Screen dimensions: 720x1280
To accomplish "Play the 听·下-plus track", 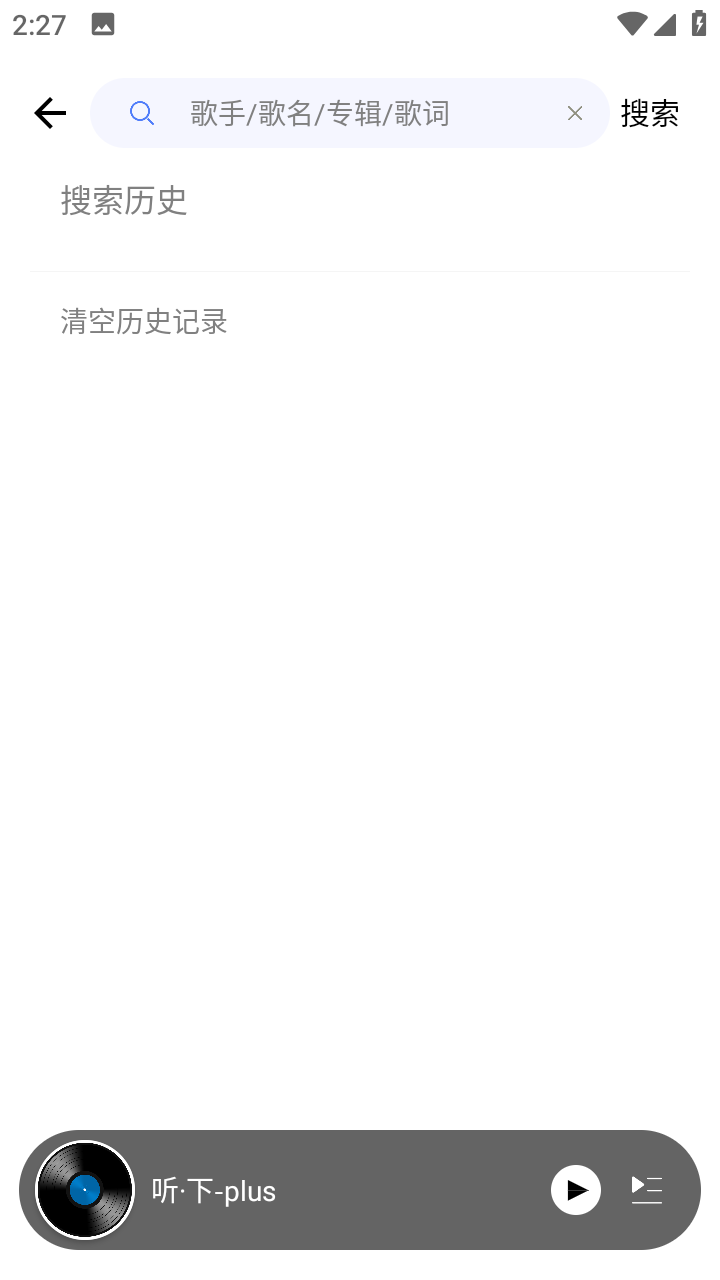I will point(576,1190).
